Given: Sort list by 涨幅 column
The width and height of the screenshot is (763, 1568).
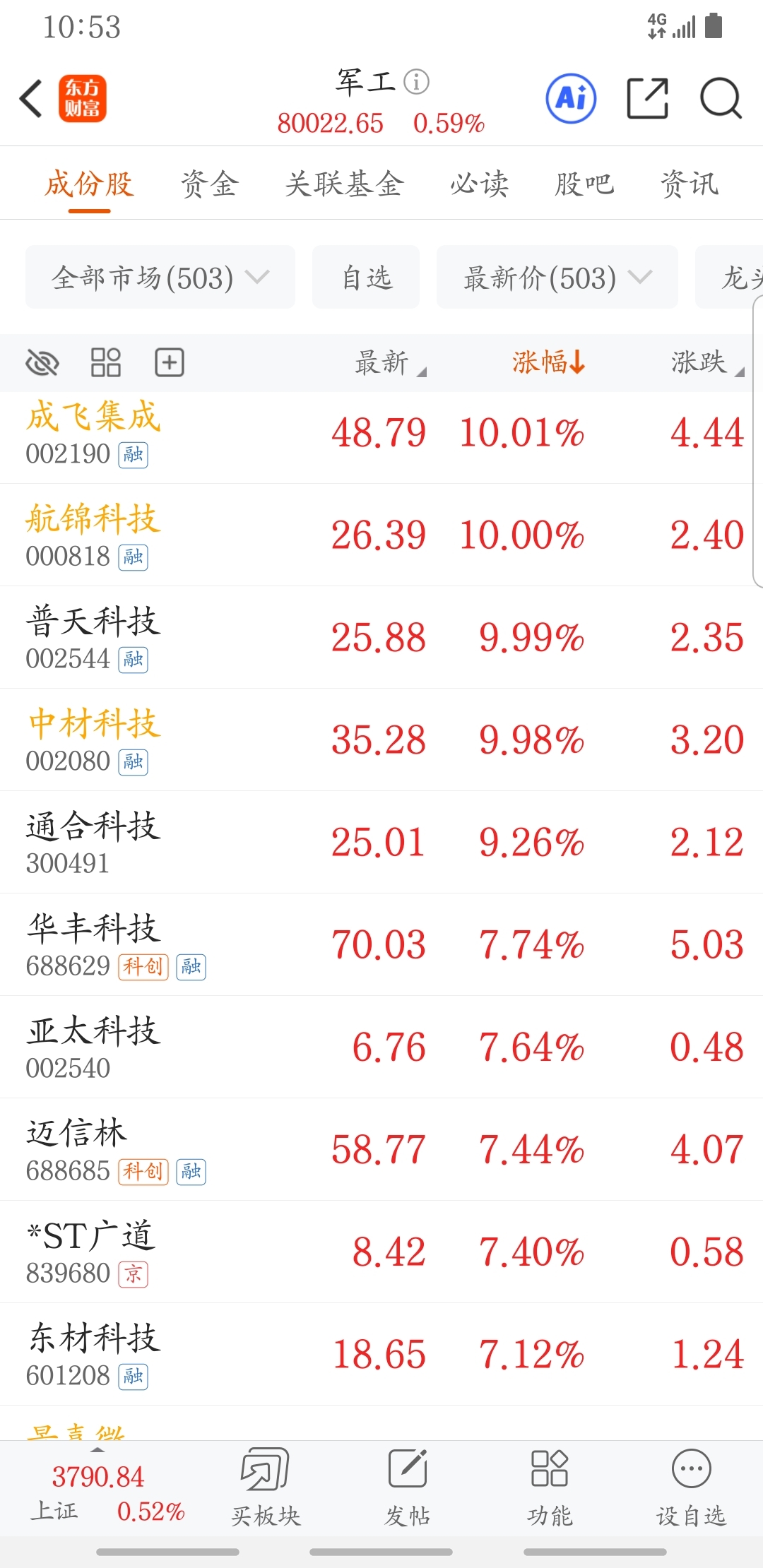Looking at the screenshot, I should pos(548,363).
